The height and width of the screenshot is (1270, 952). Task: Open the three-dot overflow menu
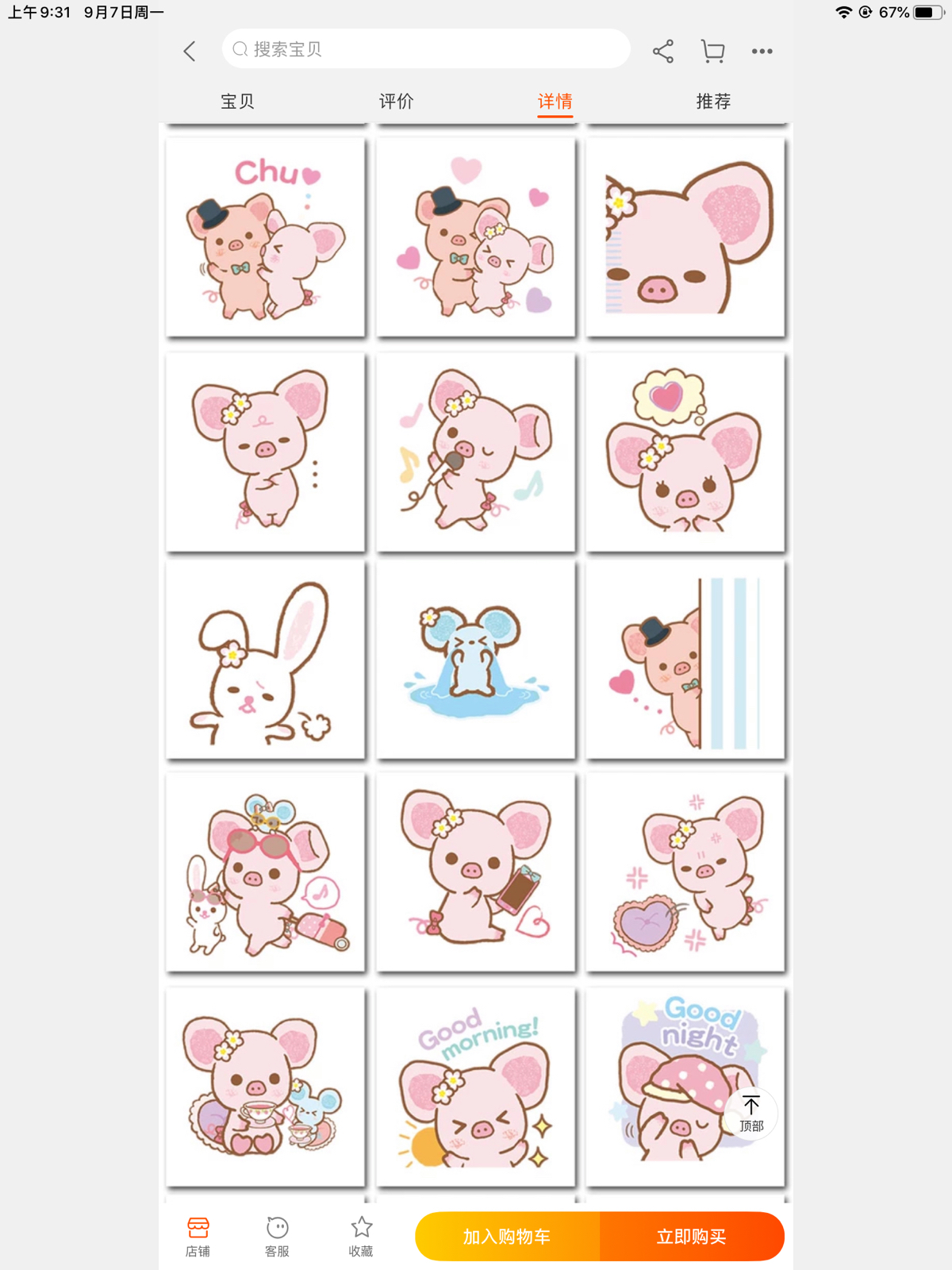point(762,52)
